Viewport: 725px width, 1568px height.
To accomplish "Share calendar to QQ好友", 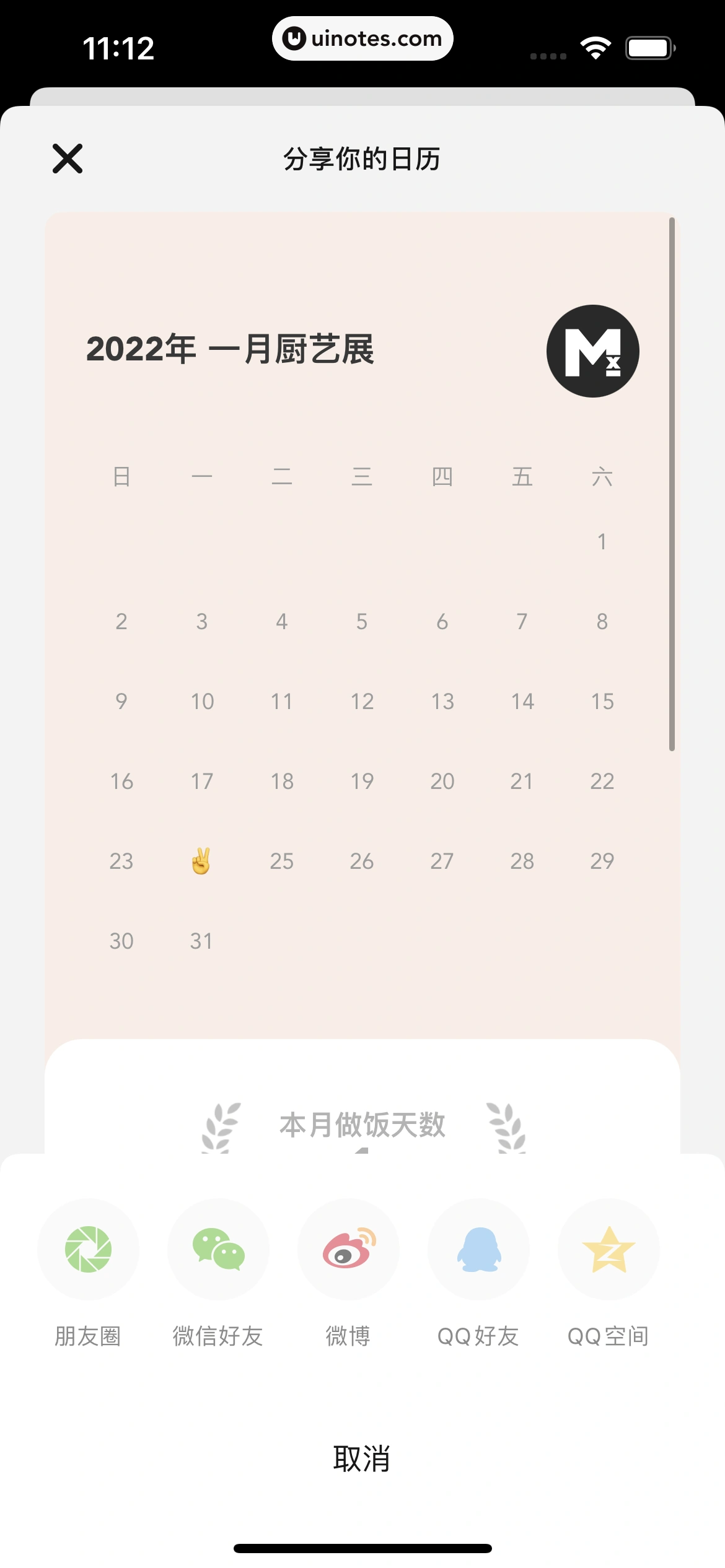I will coord(478,1248).
